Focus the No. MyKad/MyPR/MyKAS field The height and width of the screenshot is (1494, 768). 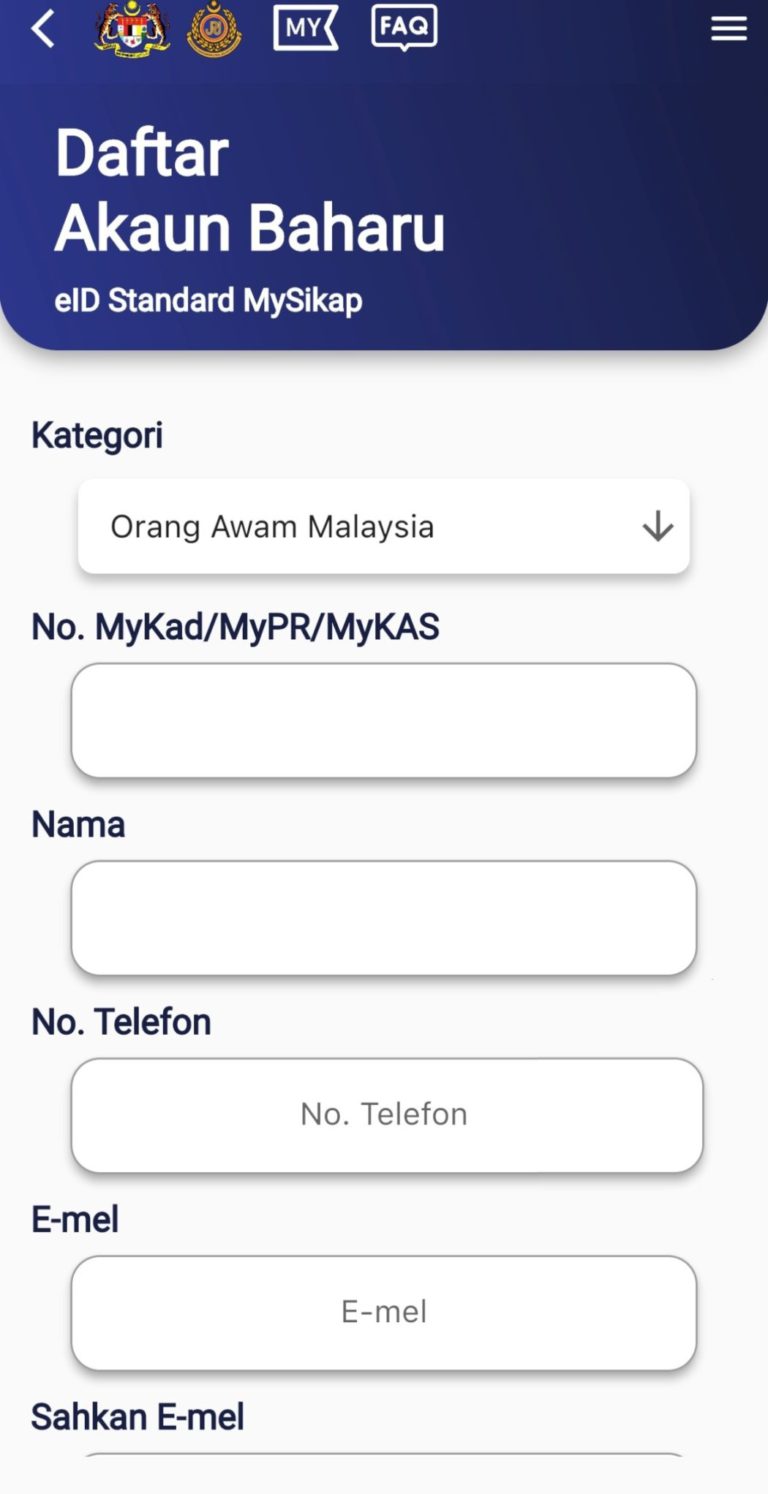click(383, 720)
